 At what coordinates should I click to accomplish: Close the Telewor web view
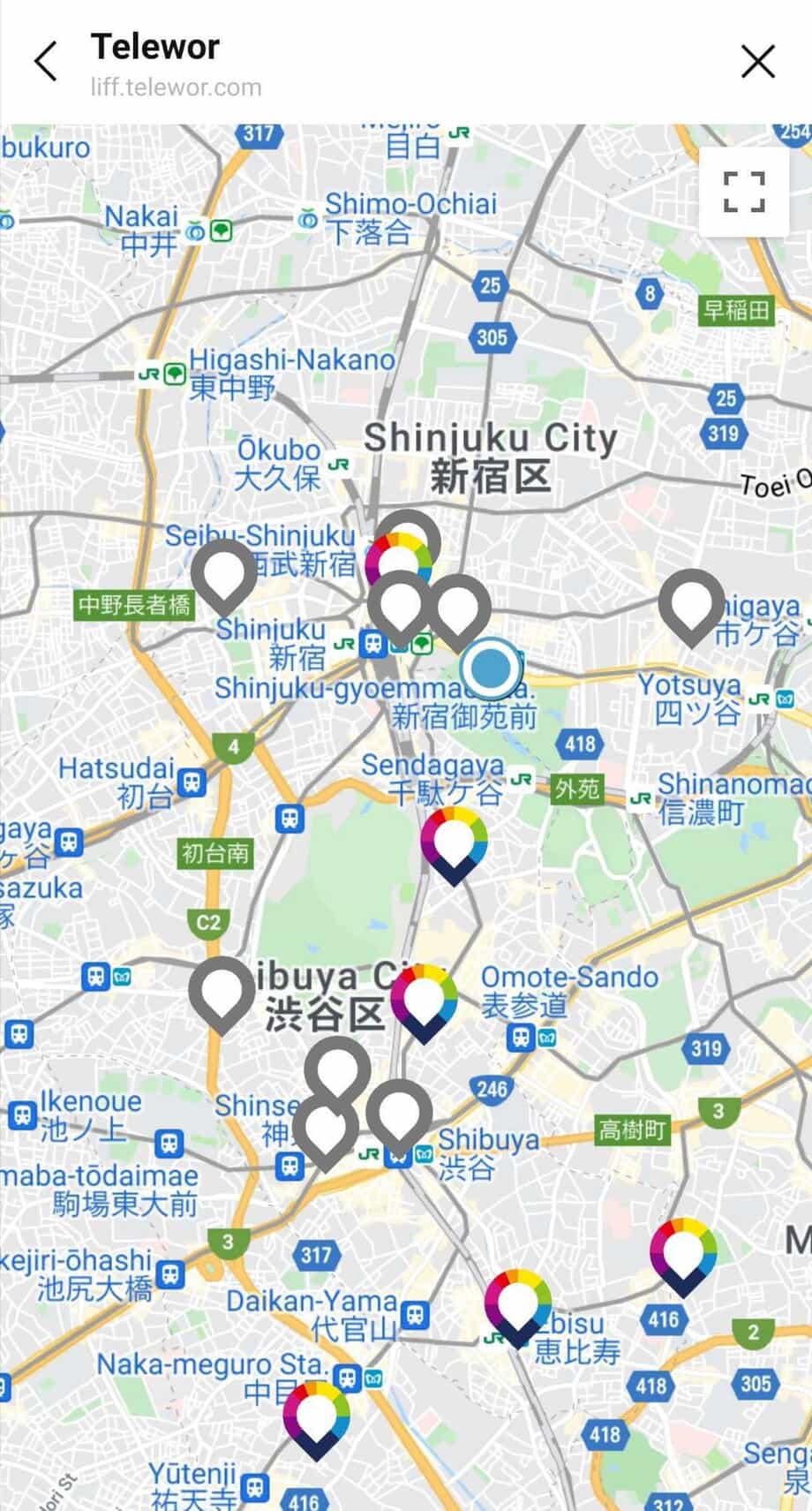(757, 62)
